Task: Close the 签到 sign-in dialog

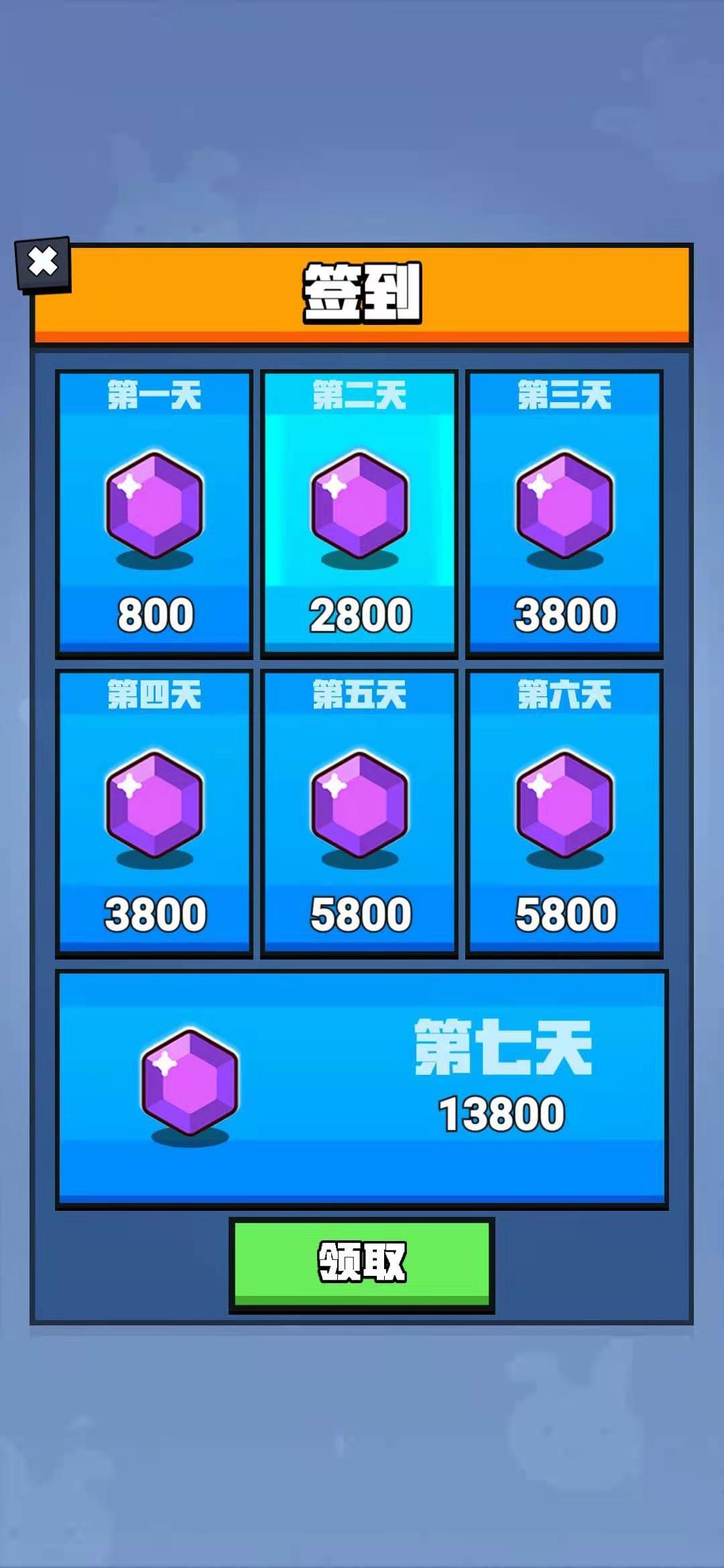Action: click(43, 263)
